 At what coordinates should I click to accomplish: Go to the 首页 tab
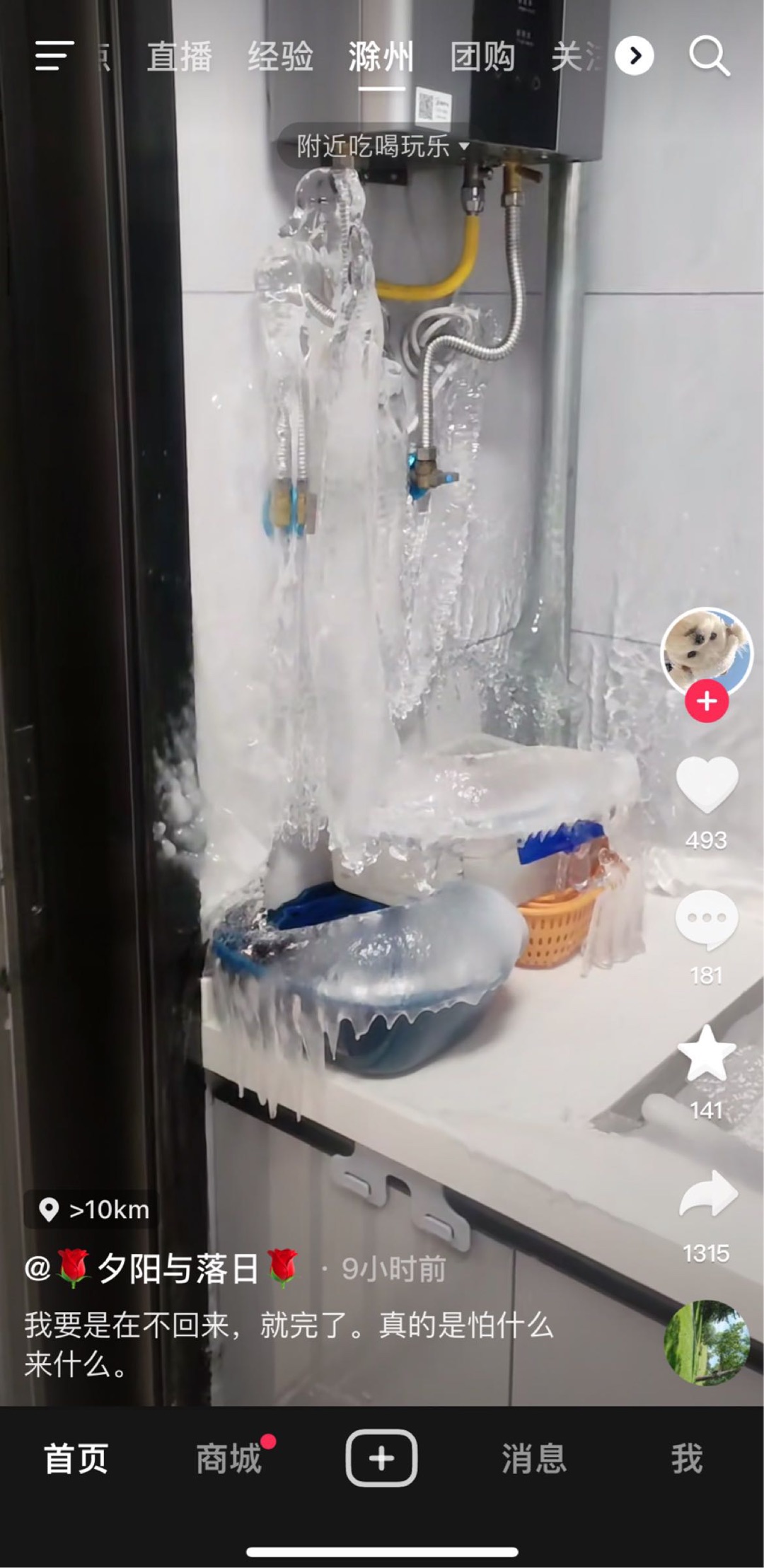coord(76,1458)
